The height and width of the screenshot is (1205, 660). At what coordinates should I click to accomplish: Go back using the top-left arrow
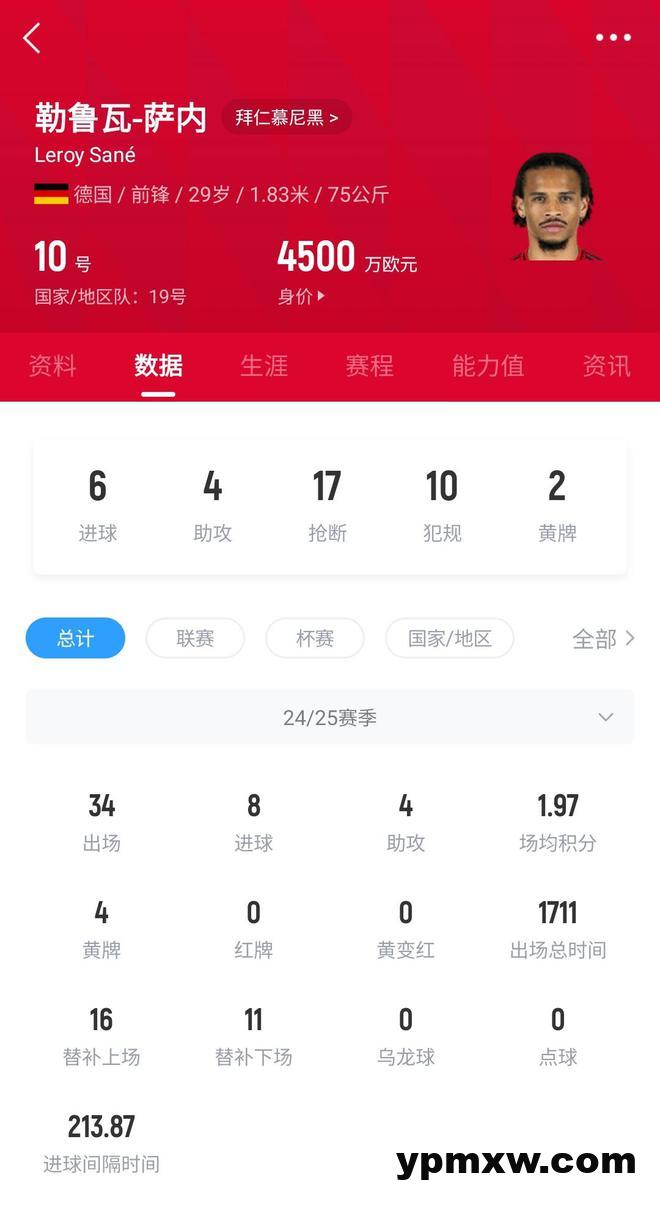[32, 38]
